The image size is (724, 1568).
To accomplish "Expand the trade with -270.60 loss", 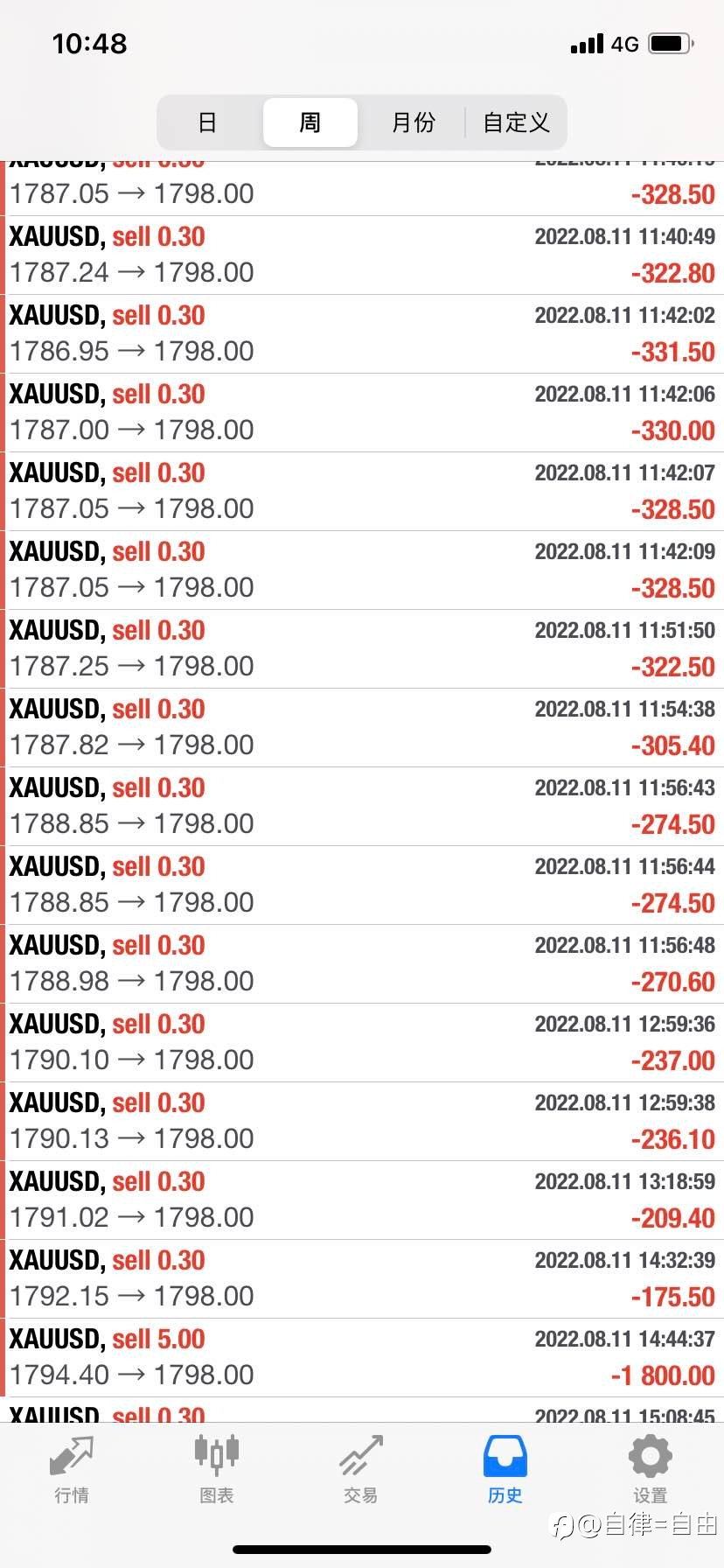I will tap(362, 964).
